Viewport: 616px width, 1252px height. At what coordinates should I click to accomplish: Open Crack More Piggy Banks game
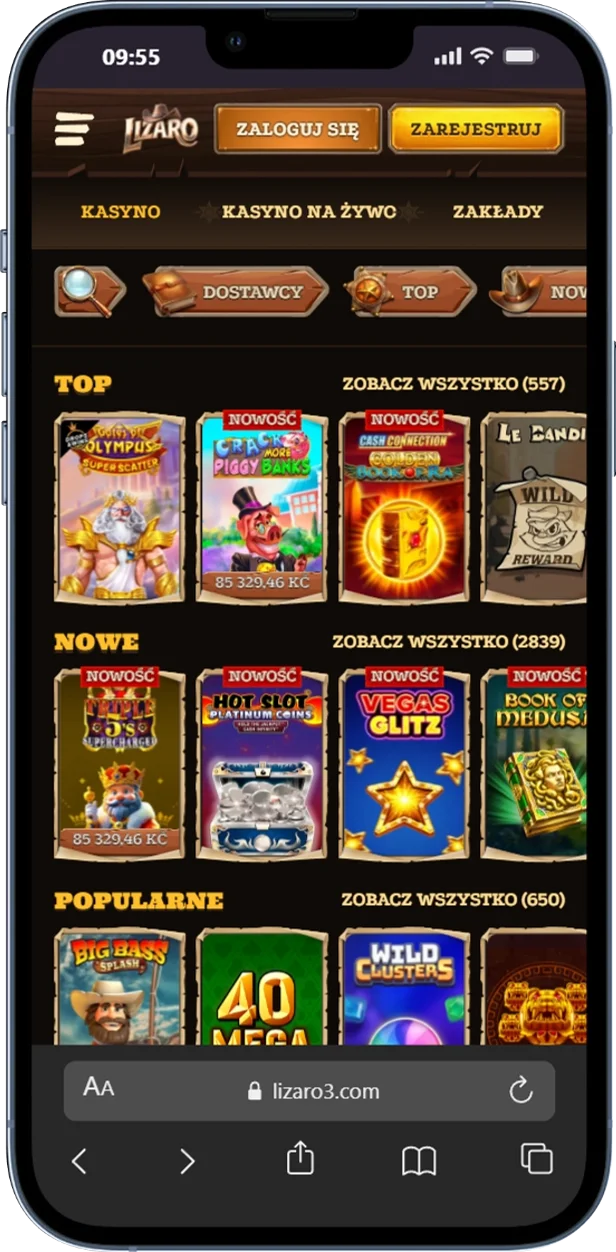click(262, 508)
